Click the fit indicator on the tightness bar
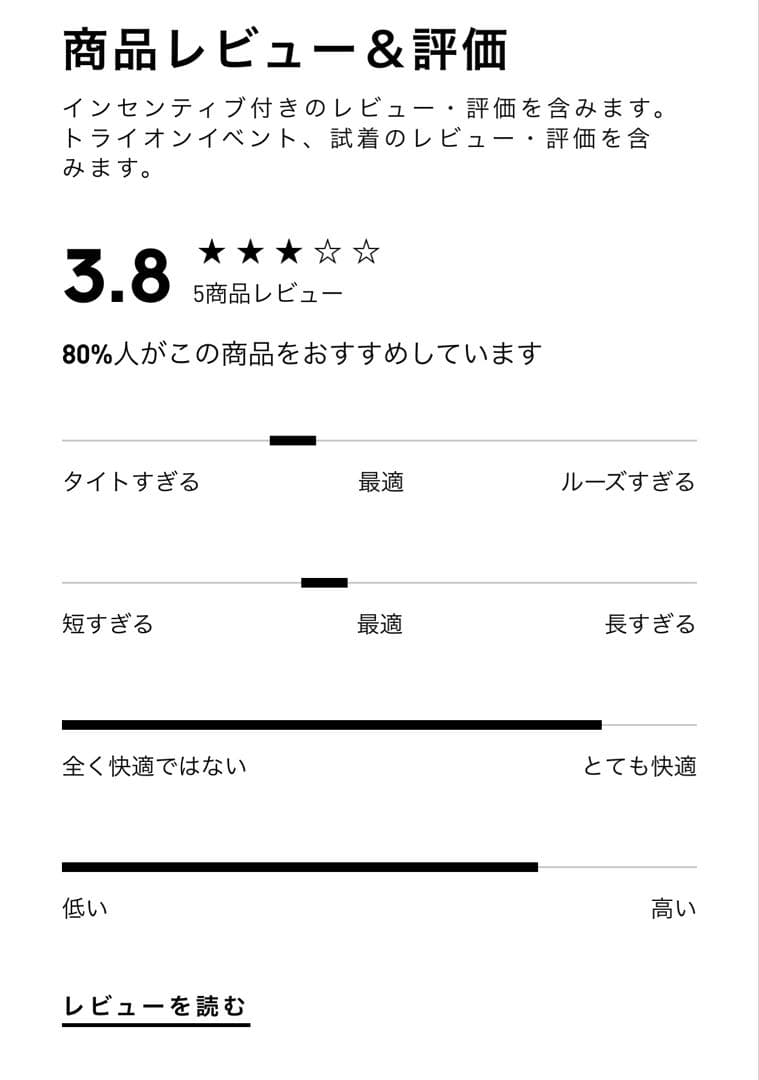The image size is (759, 1080). pyautogui.click(x=293, y=439)
